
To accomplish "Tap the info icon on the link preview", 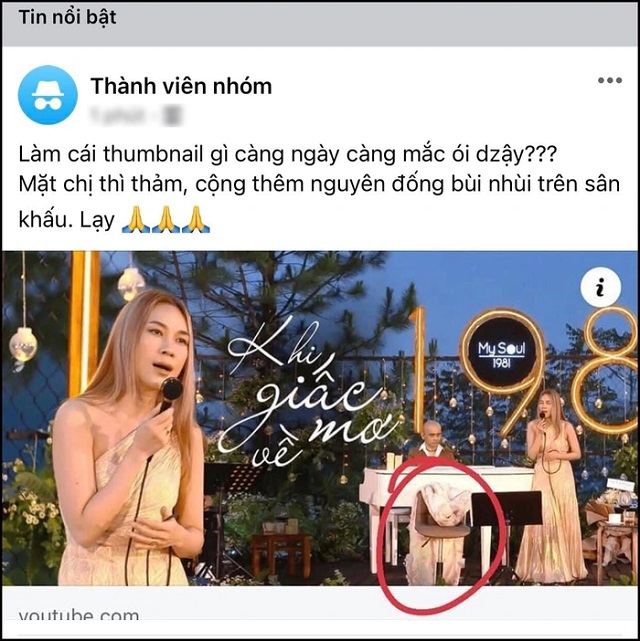I will [599, 288].
